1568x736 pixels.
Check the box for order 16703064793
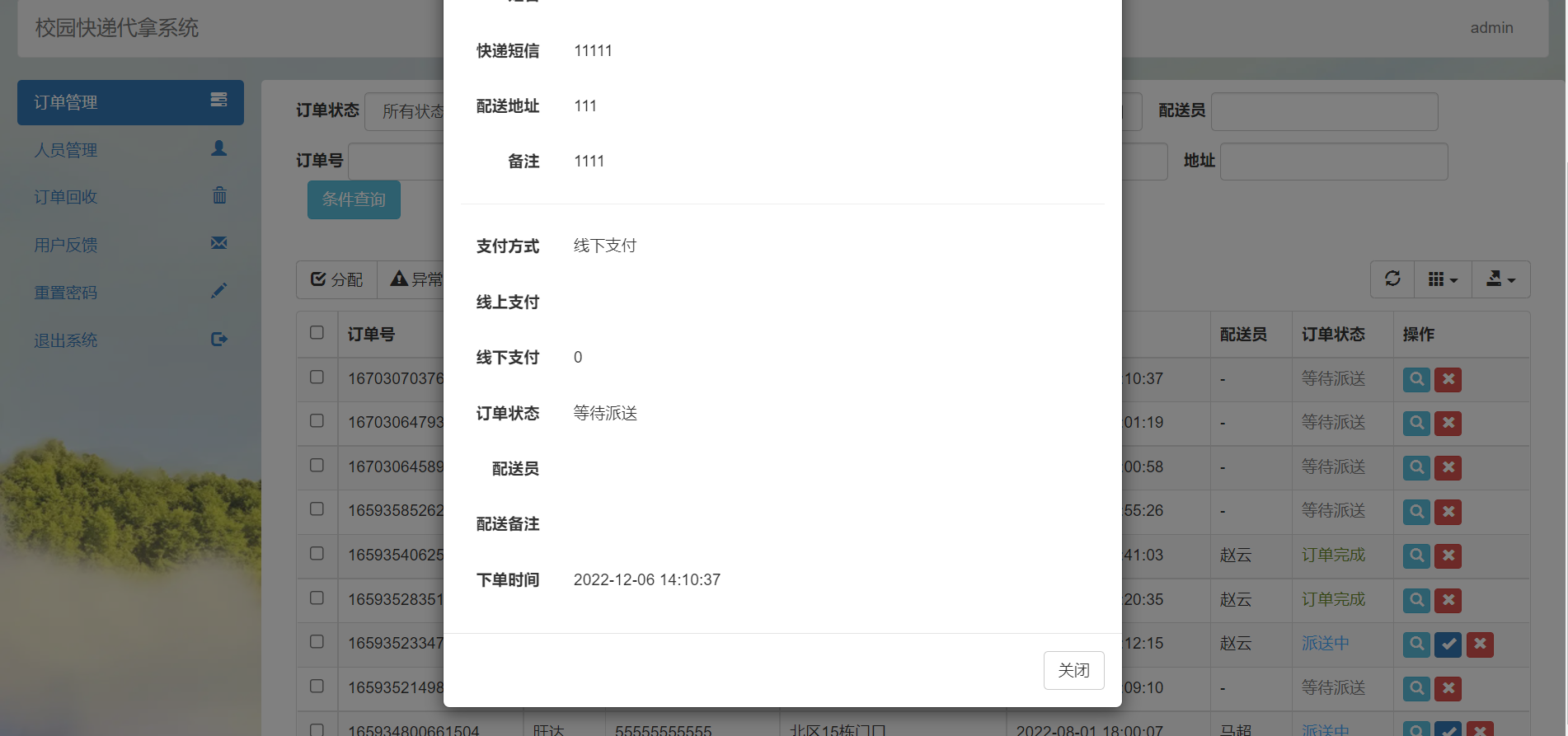coord(317,421)
